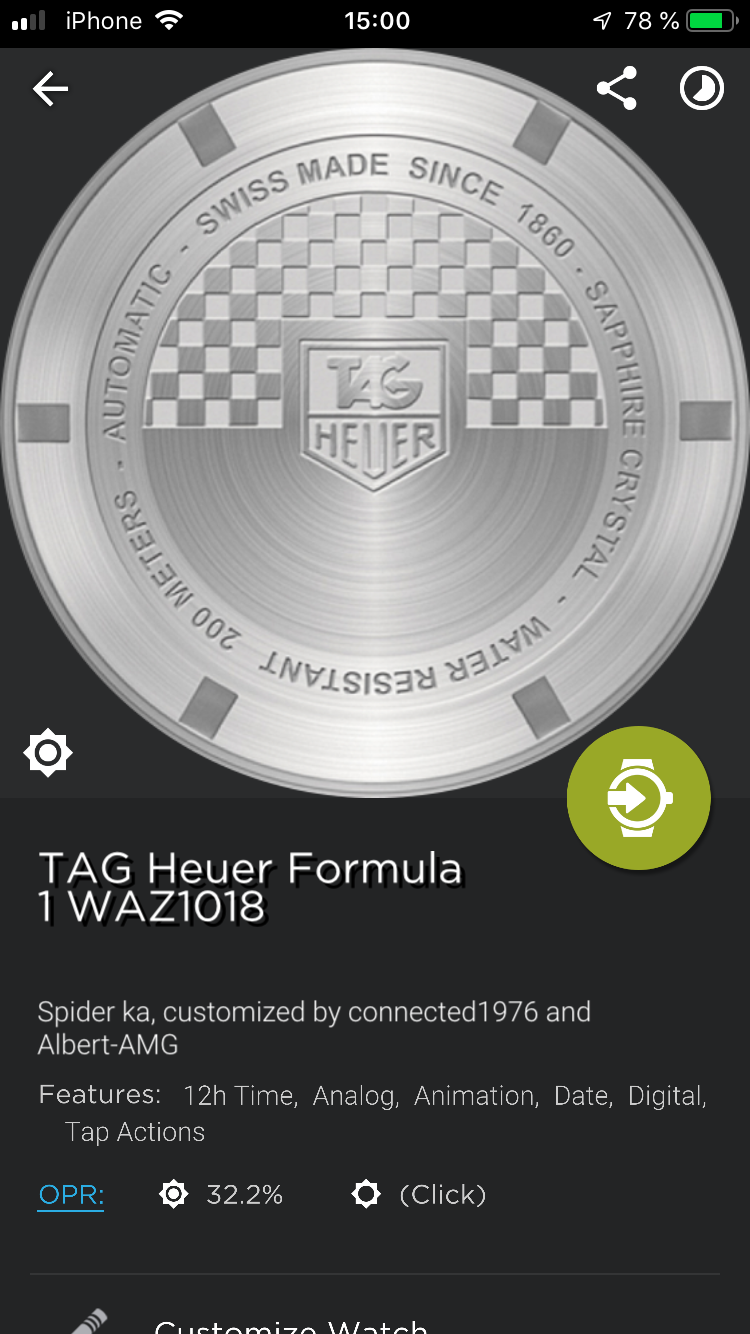
Task: Open the time-machine clock icon
Action: tap(702, 89)
